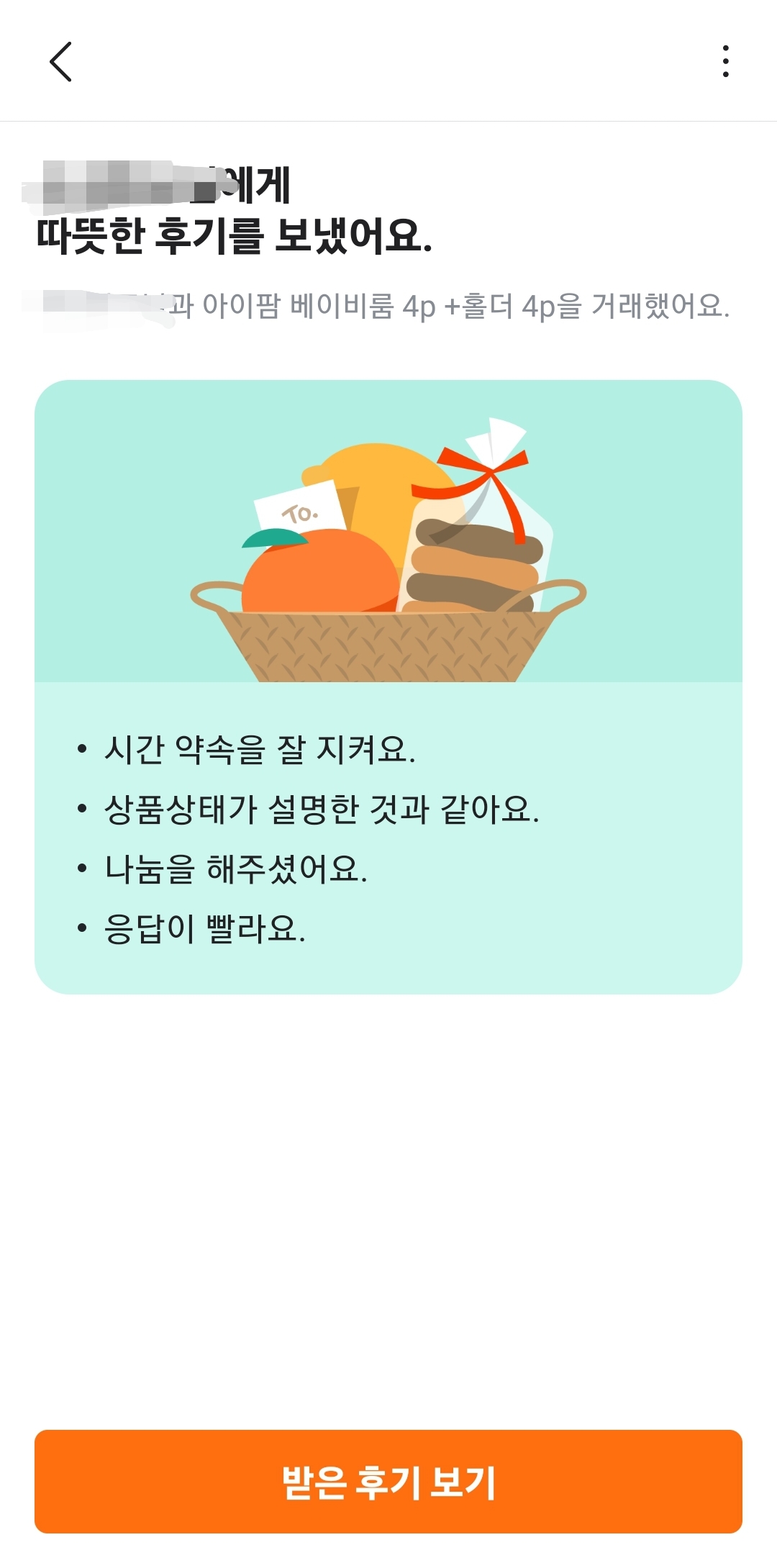
Task: Open the three-dot overflow menu
Action: [x=725, y=62]
